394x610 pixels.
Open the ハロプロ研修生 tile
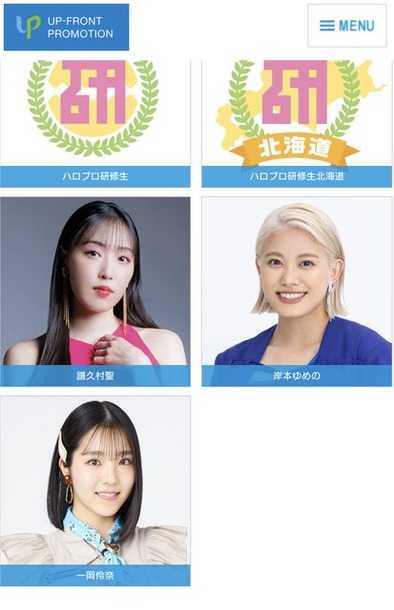(x=95, y=124)
